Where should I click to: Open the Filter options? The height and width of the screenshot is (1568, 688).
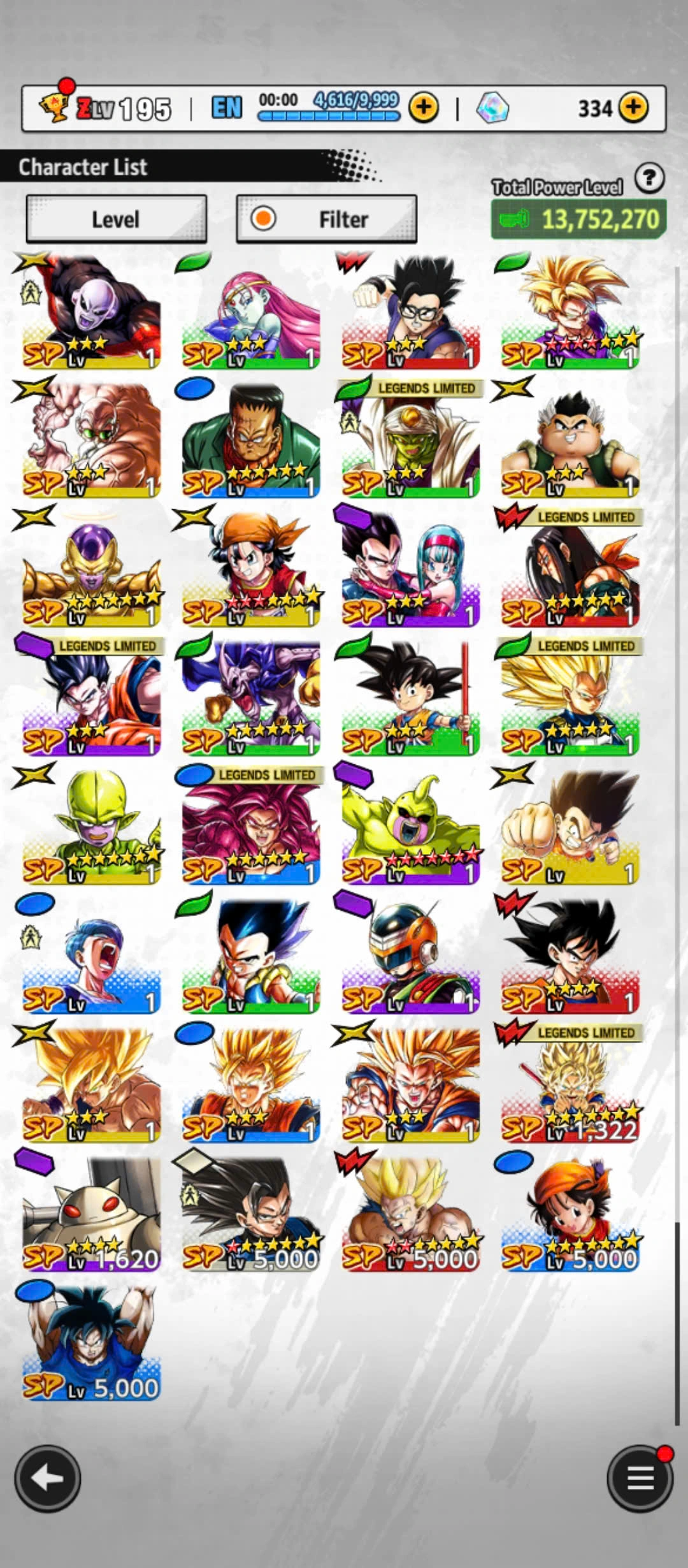(x=326, y=219)
